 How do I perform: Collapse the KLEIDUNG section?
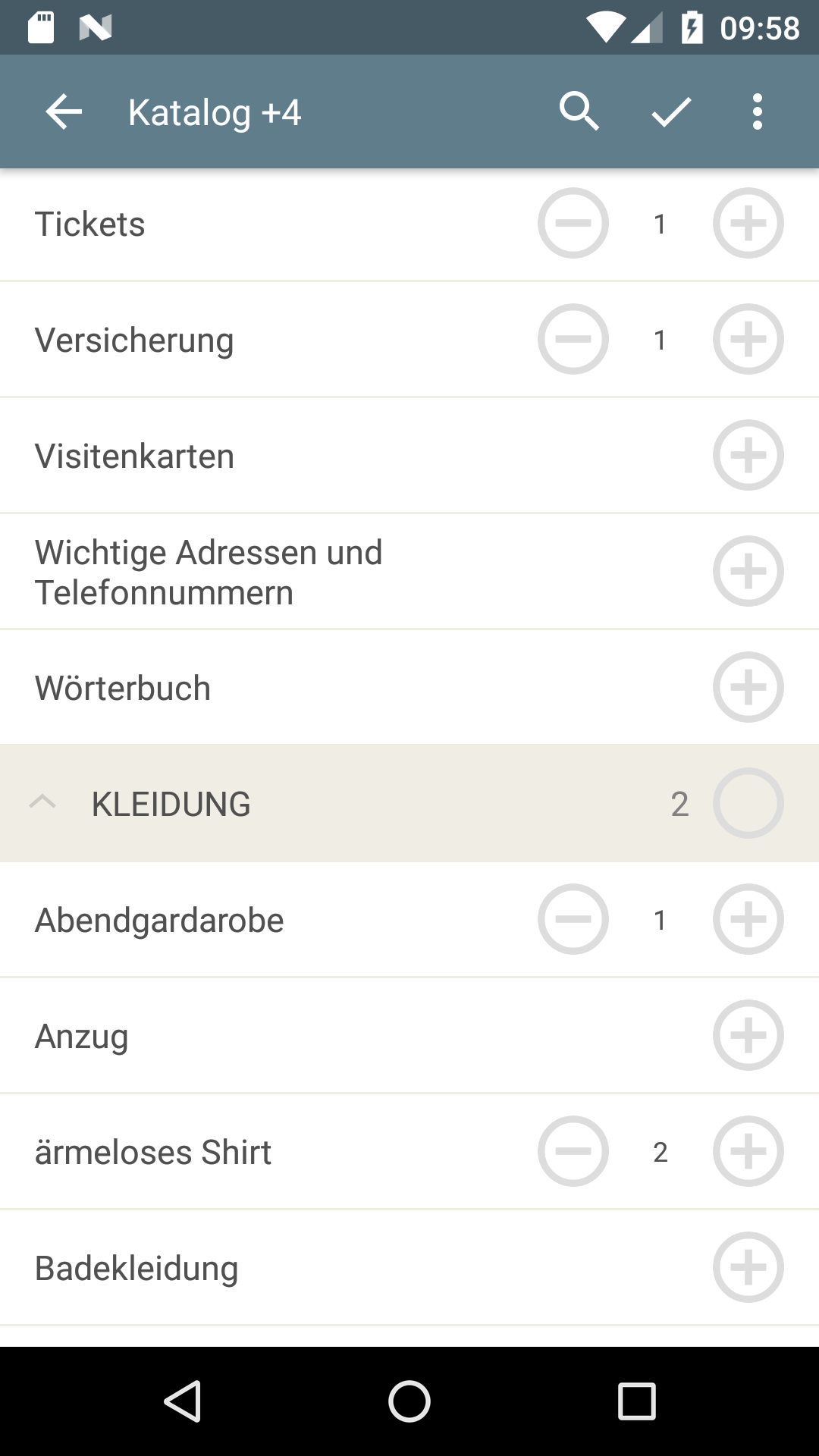[x=42, y=802]
